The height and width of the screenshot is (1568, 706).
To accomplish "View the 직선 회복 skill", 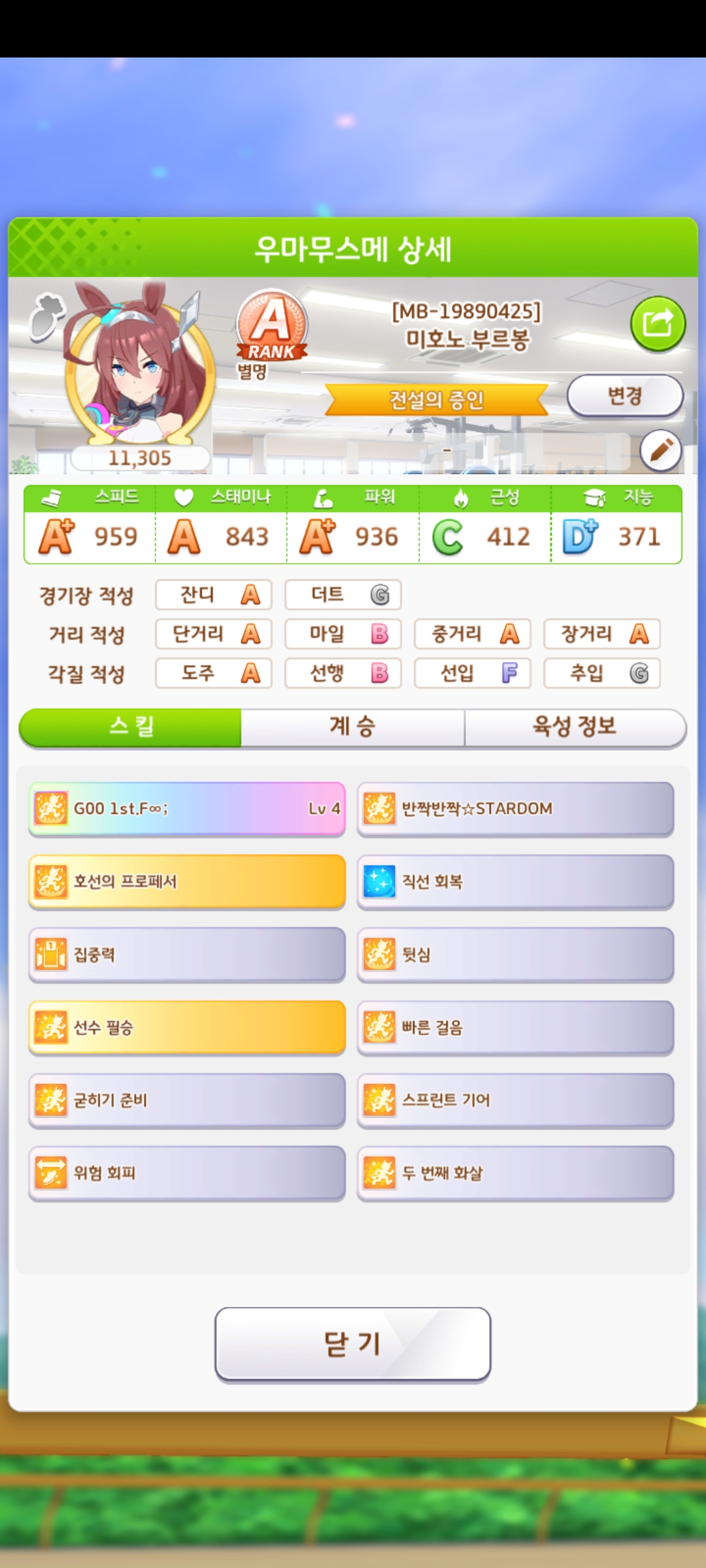I will (x=515, y=882).
